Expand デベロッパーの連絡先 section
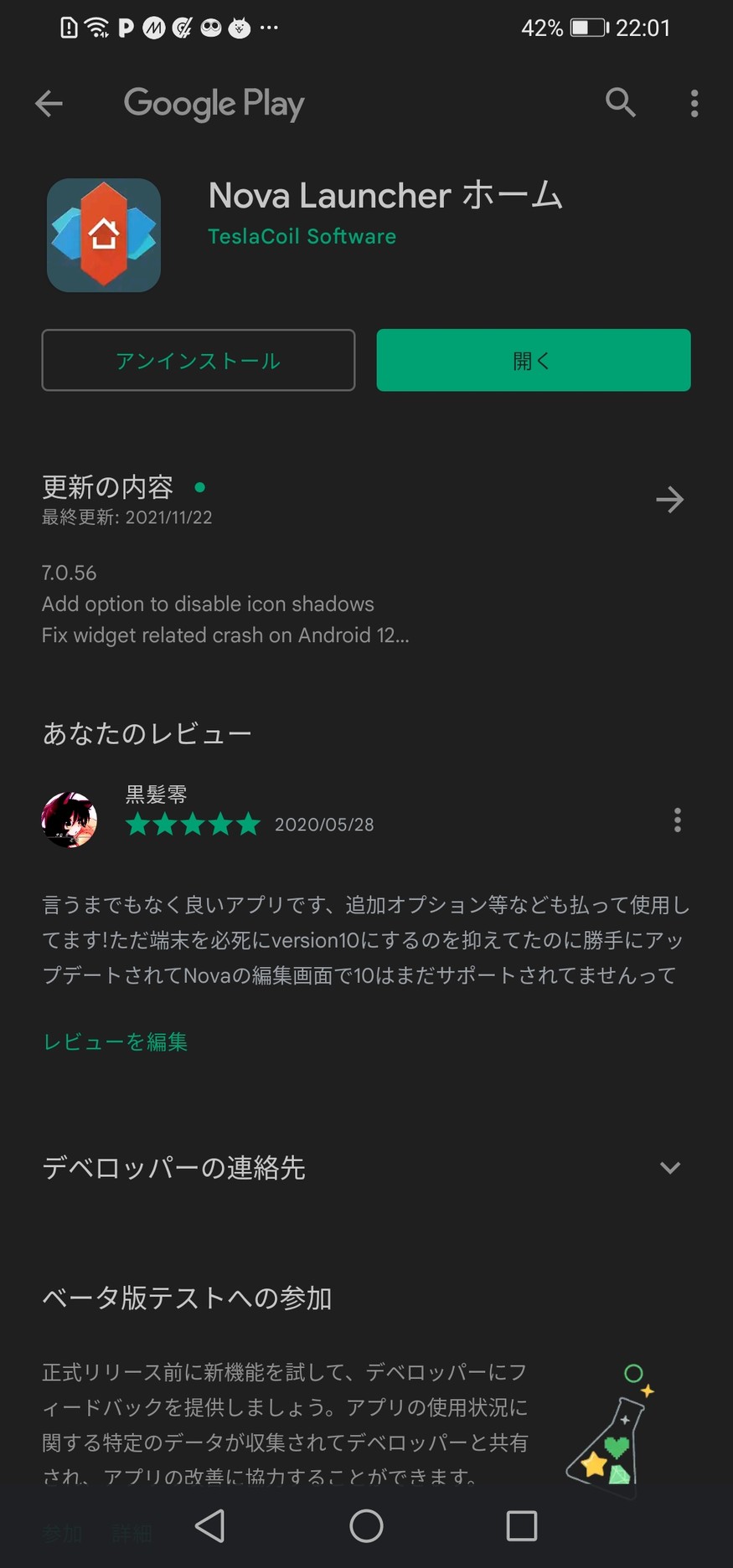The width and height of the screenshot is (733, 1568). (669, 1168)
